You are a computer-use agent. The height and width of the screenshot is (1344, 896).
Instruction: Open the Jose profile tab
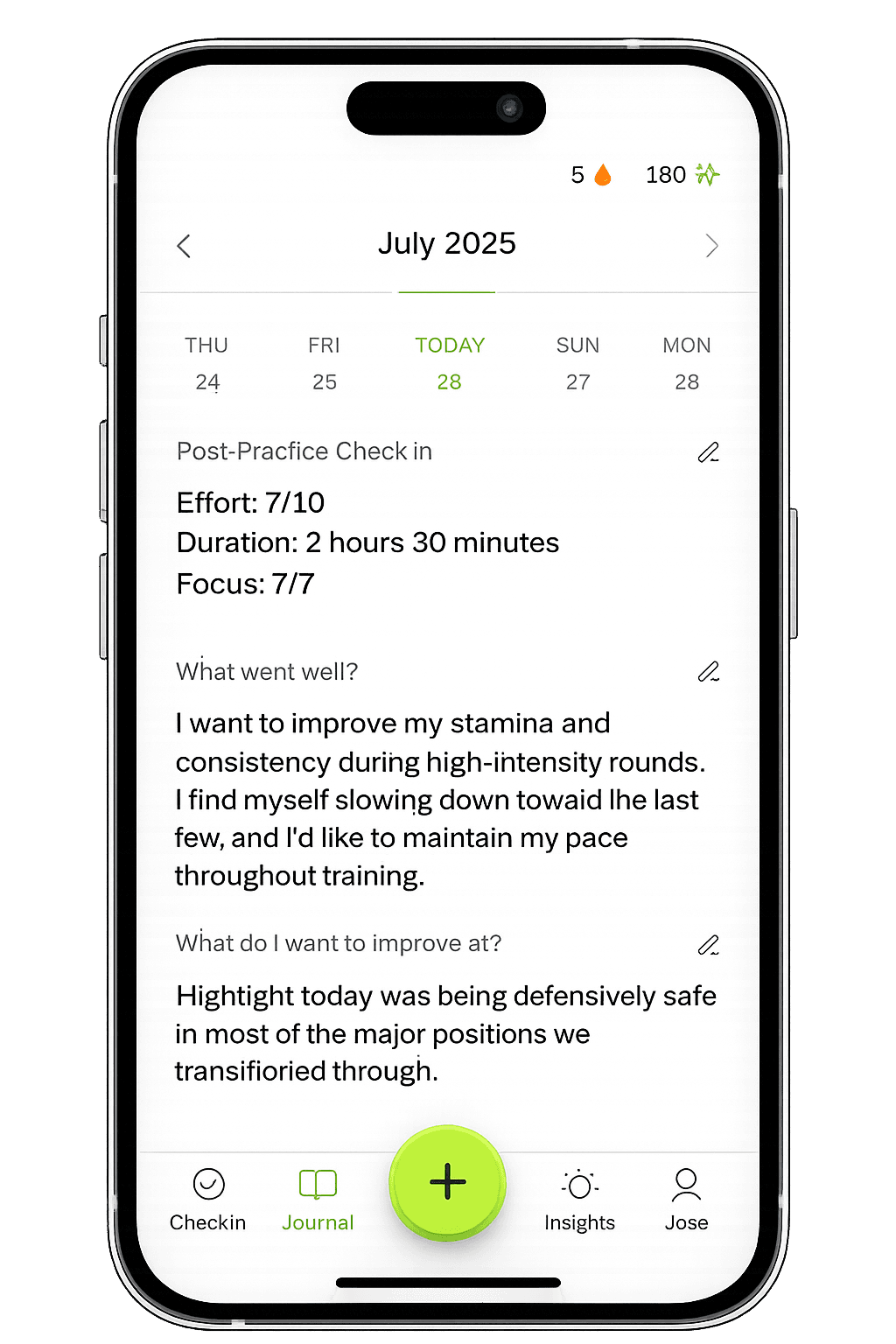tap(686, 1200)
